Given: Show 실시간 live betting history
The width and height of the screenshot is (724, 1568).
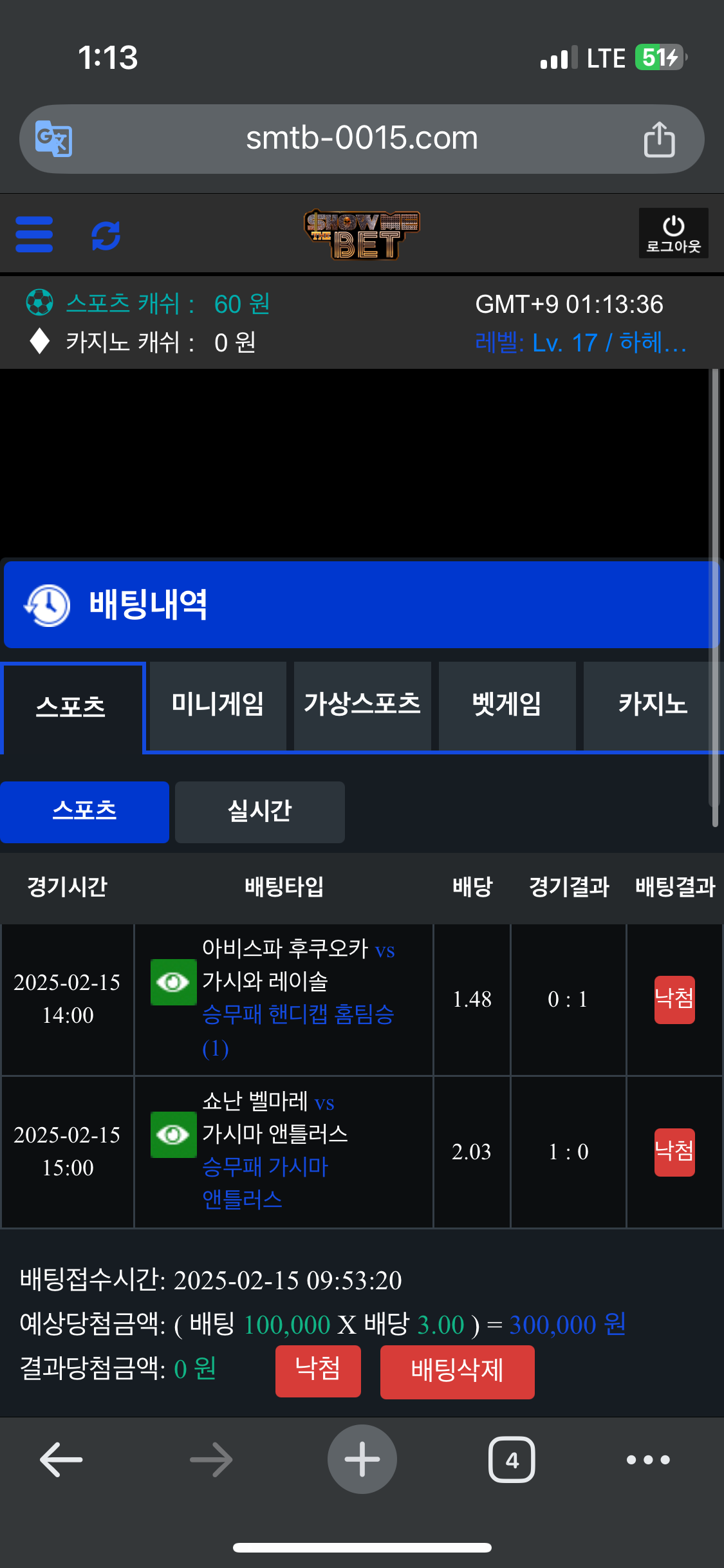Looking at the screenshot, I should [x=259, y=811].
